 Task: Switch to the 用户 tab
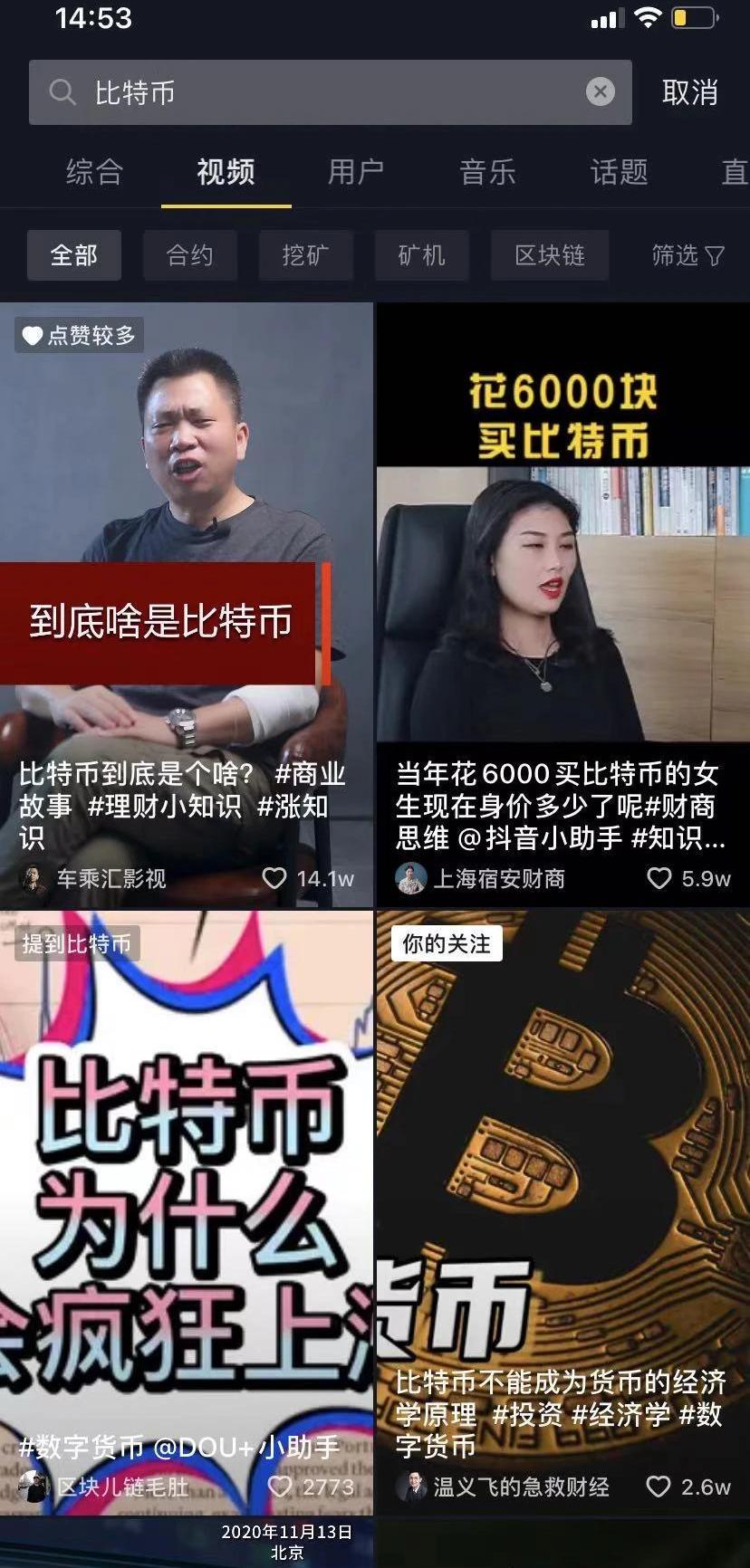pyautogui.click(x=356, y=172)
